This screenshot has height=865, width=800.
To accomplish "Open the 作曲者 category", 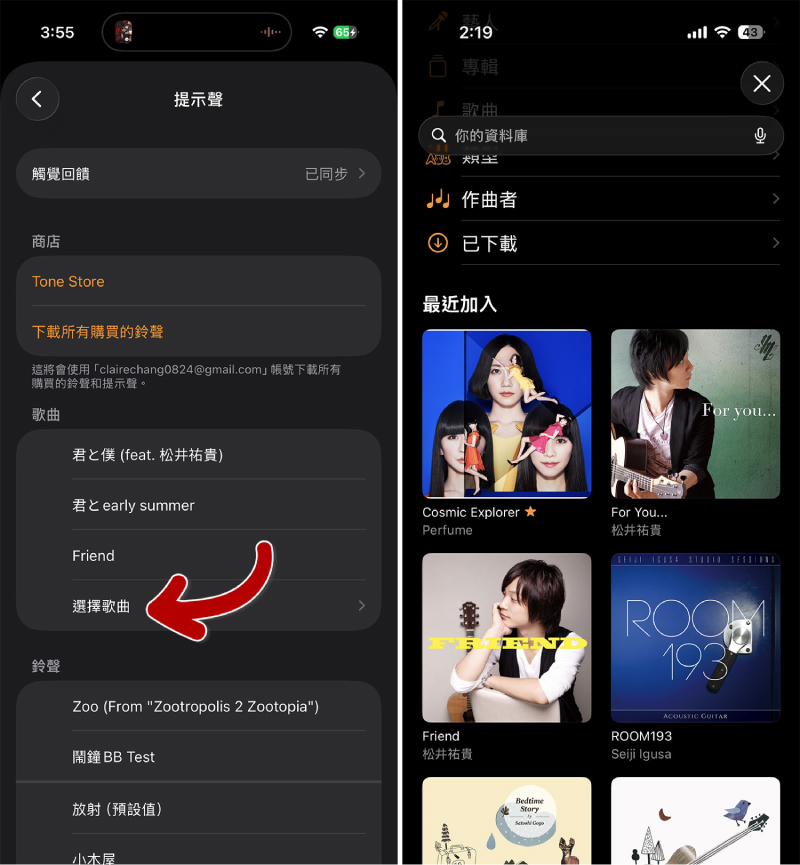I will [600, 200].
